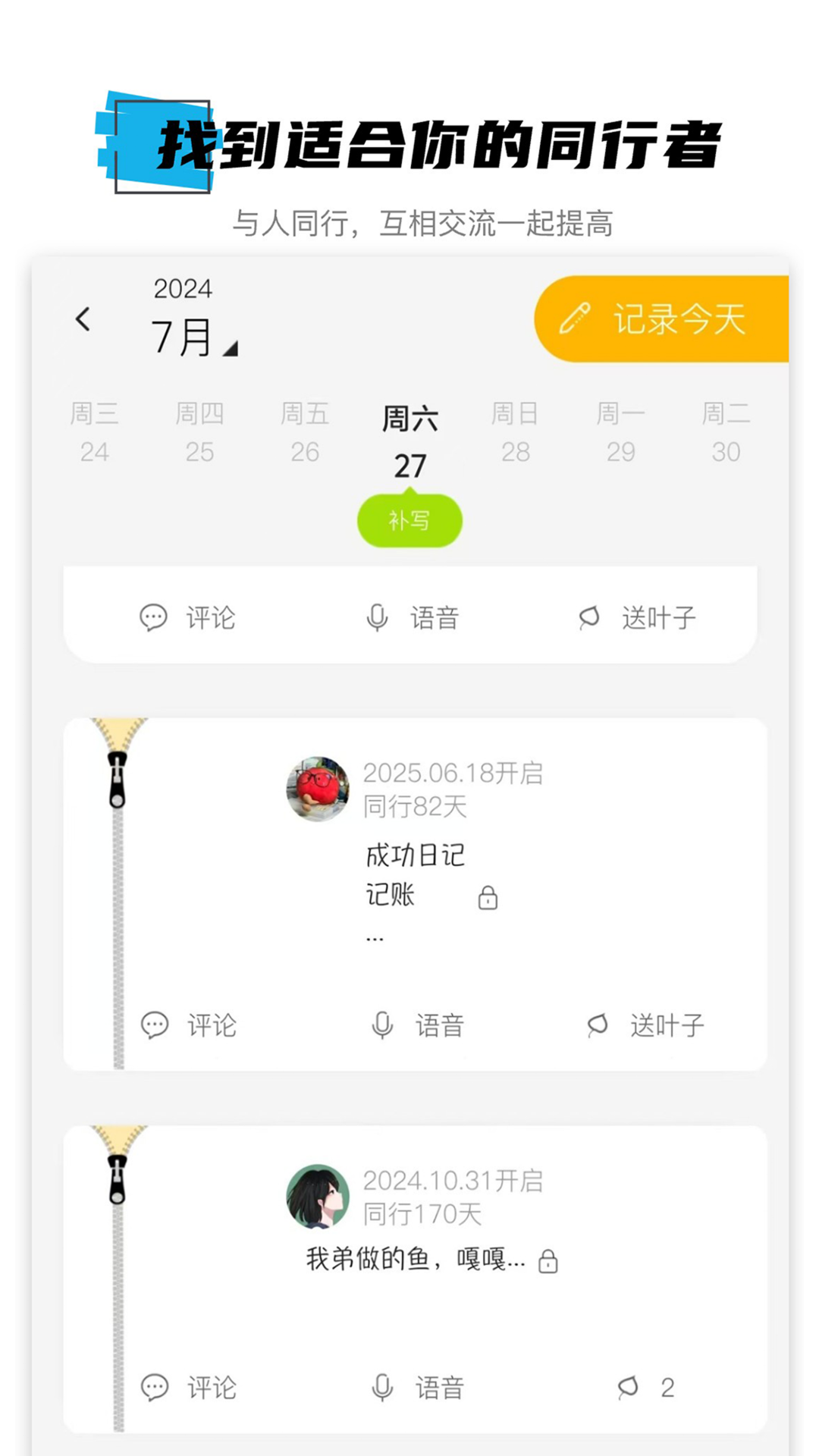This screenshot has height=1456, width=819.
Task: Click the lock icon beside 记账
Action: click(x=488, y=896)
